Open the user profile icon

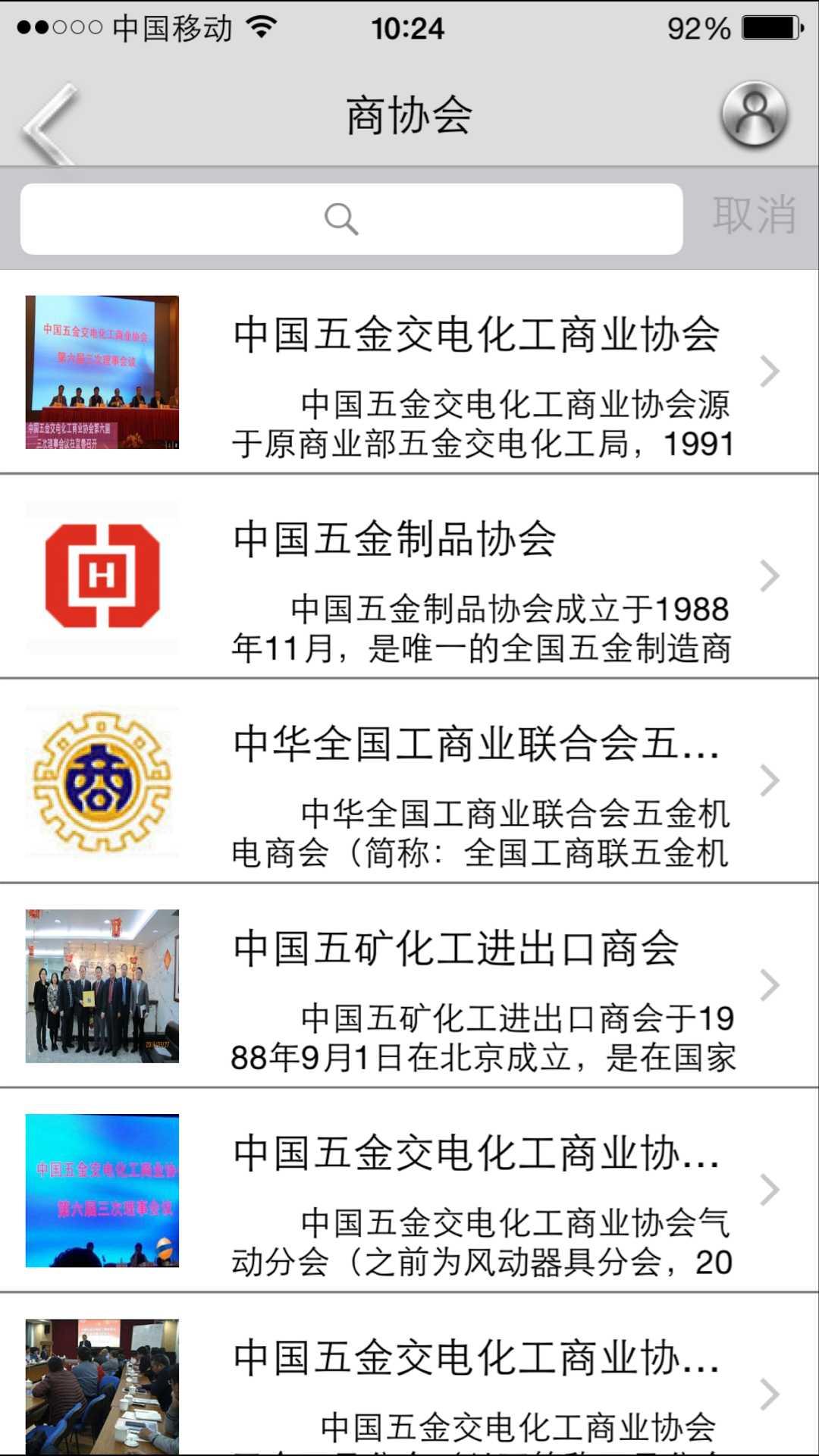point(755,115)
